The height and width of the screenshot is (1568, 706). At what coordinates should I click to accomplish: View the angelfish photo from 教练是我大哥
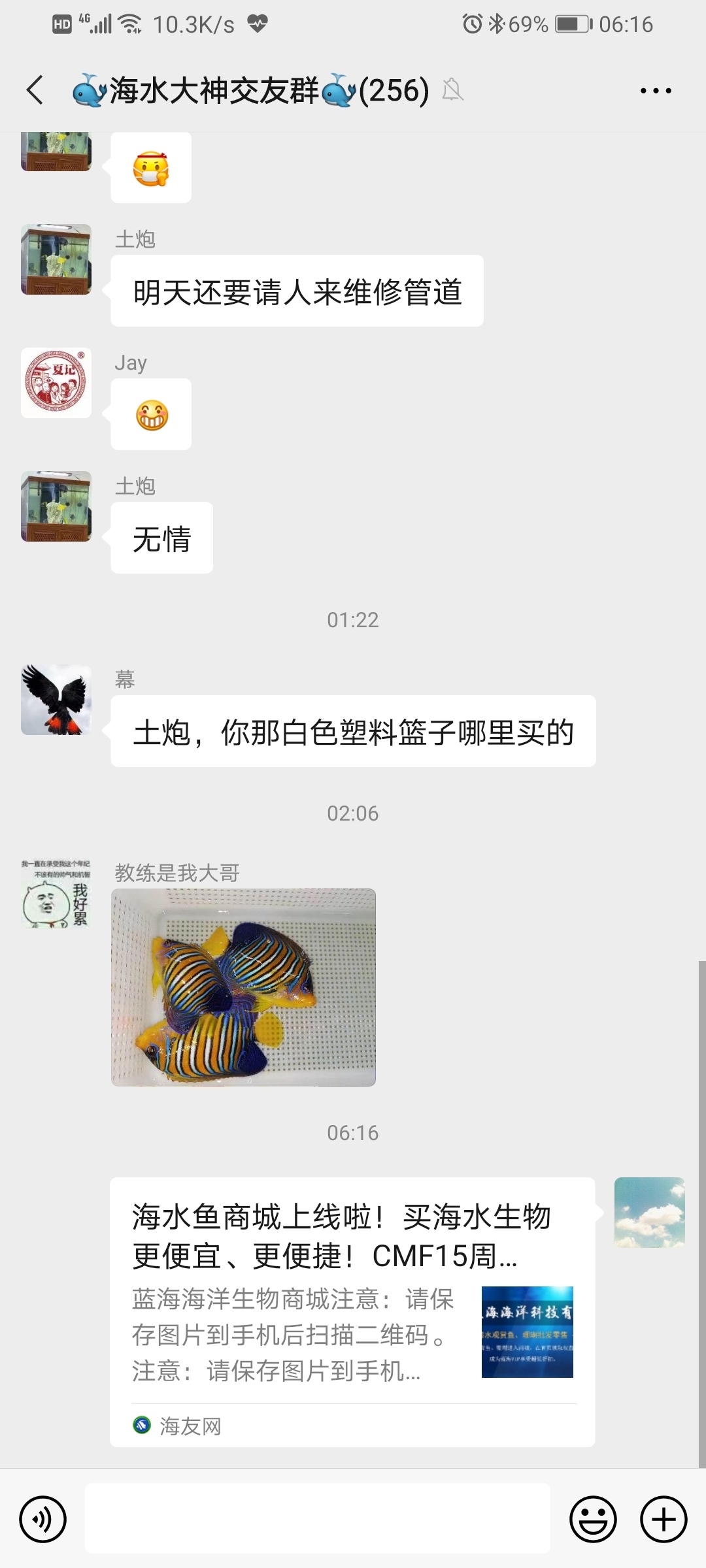coord(243,987)
